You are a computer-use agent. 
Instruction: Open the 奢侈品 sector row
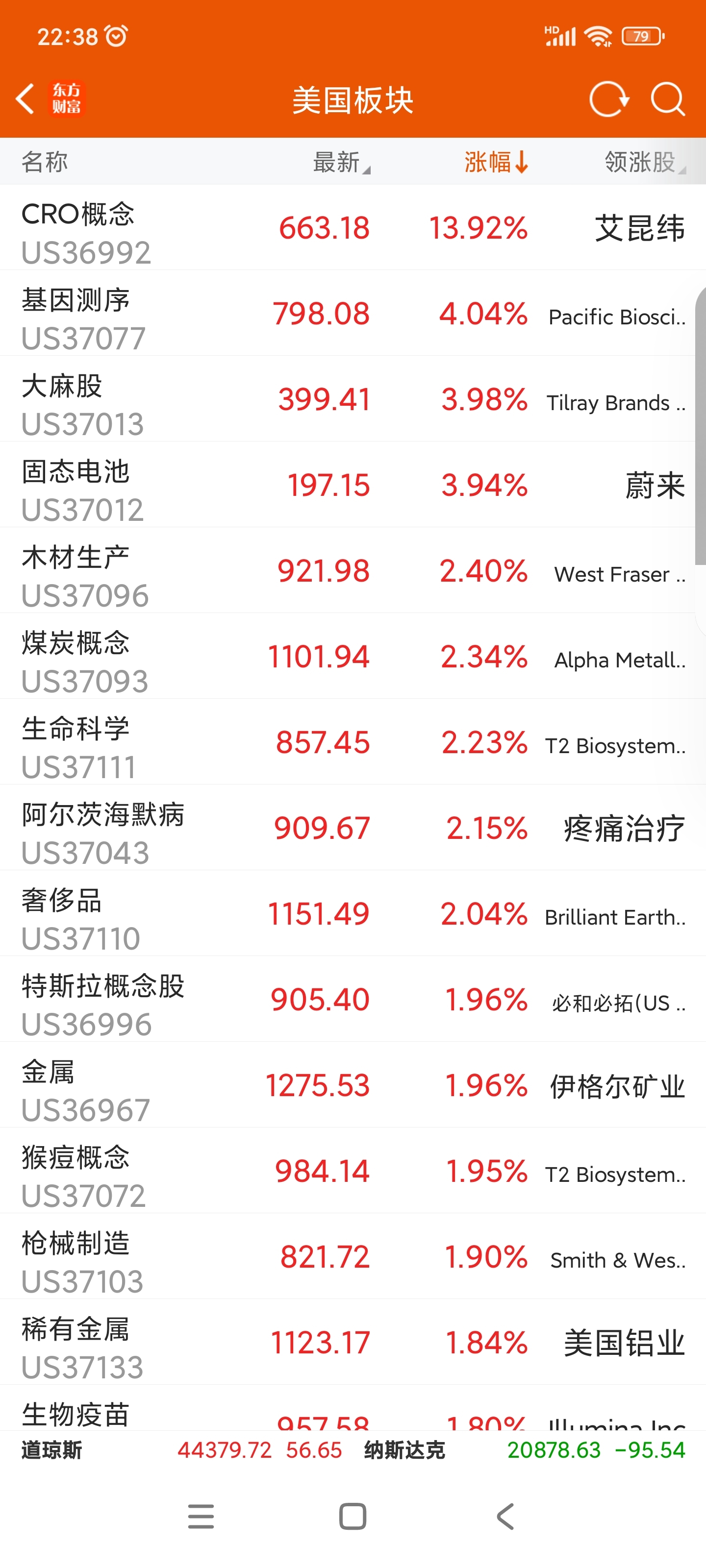click(353, 914)
